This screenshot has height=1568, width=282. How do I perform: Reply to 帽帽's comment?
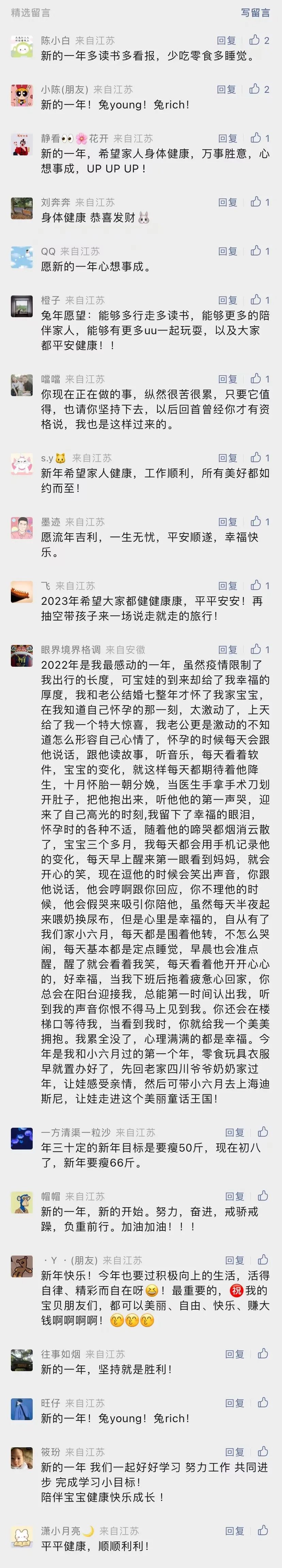coord(235,1197)
